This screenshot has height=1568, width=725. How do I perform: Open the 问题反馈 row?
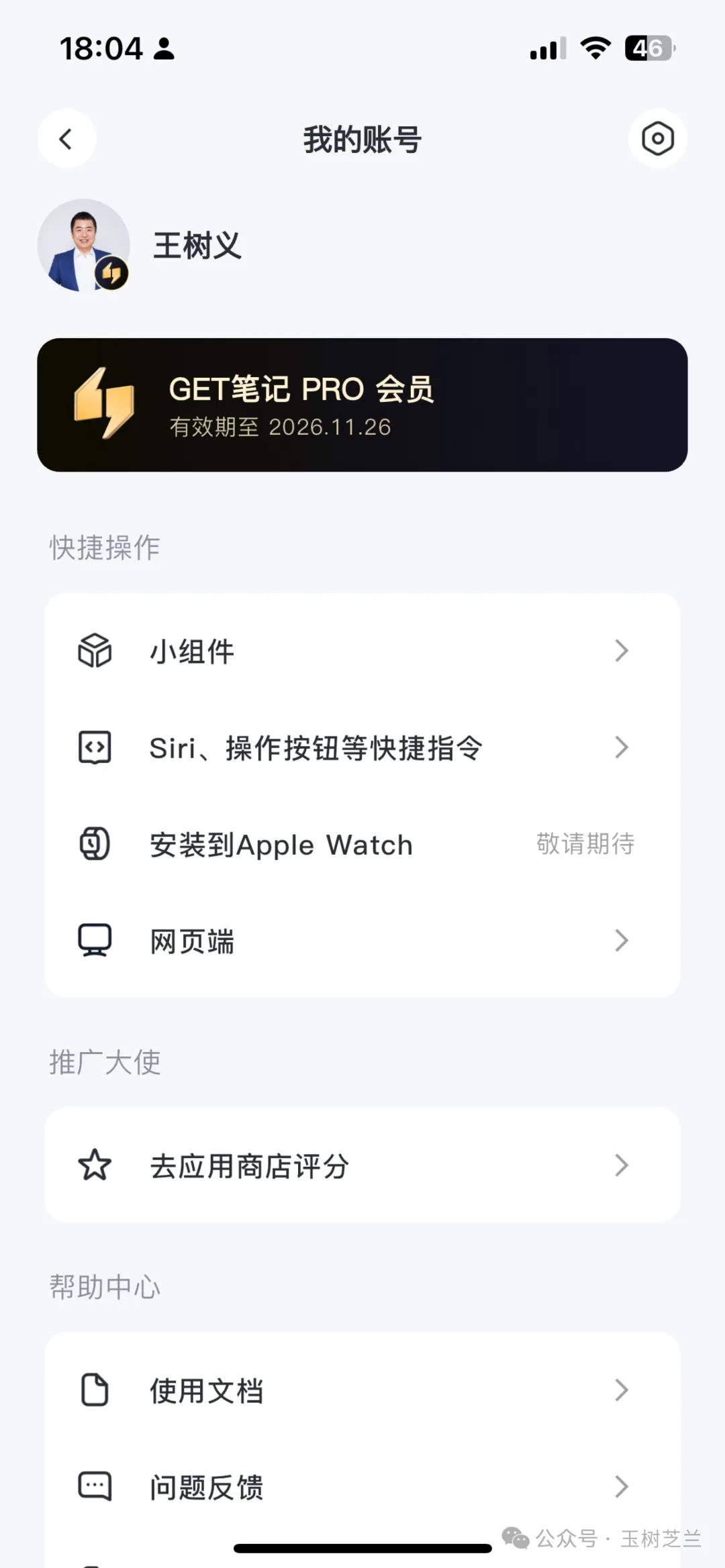click(362, 1487)
